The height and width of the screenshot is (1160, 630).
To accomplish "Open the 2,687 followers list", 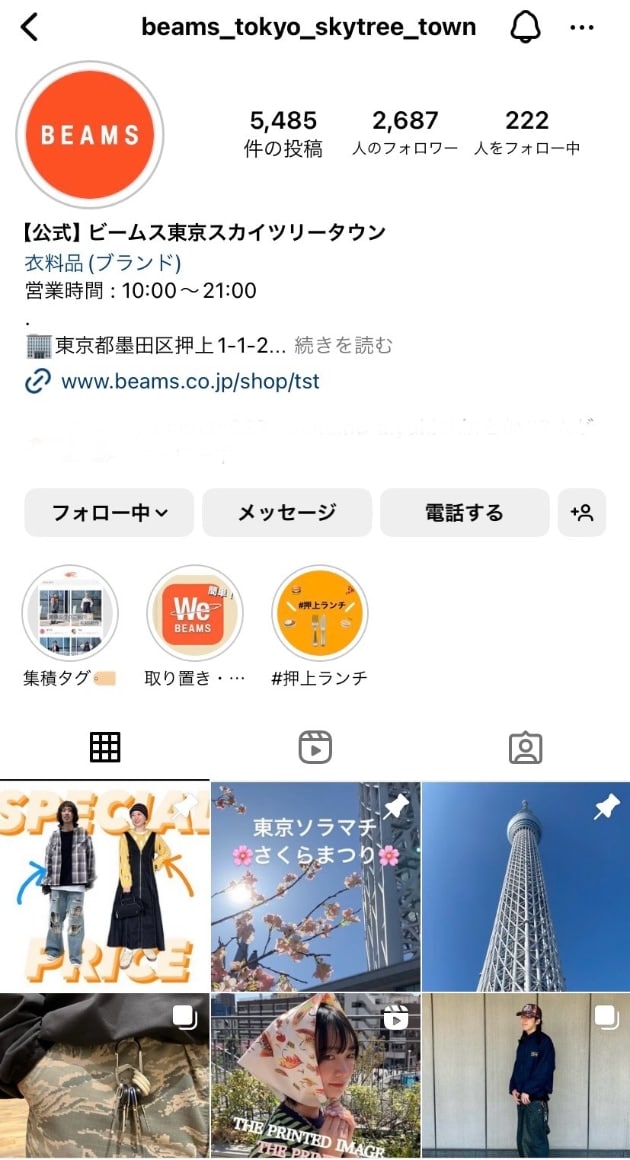I will pos(405,133).
